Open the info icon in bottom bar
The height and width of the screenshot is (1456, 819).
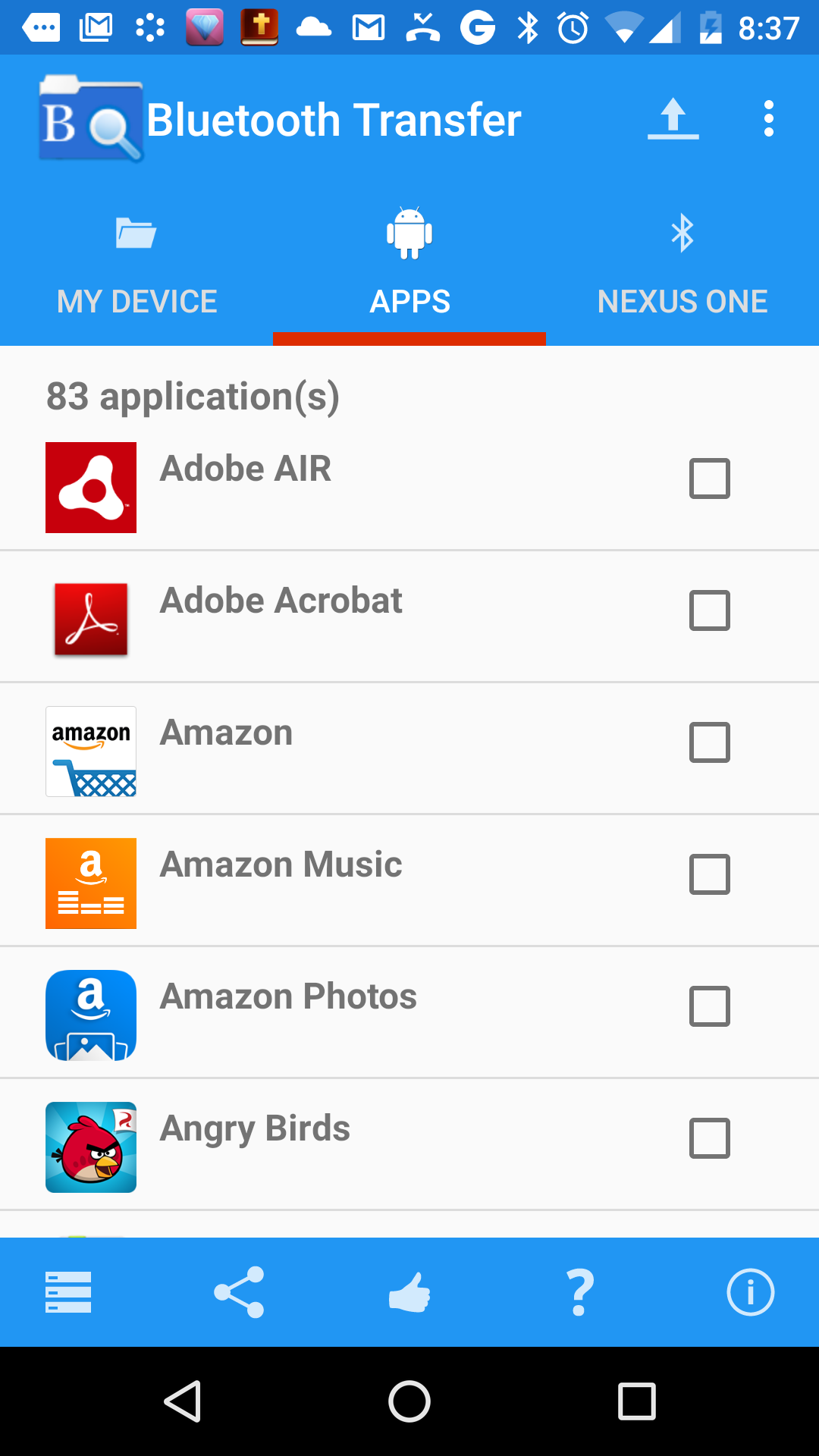751,1292
